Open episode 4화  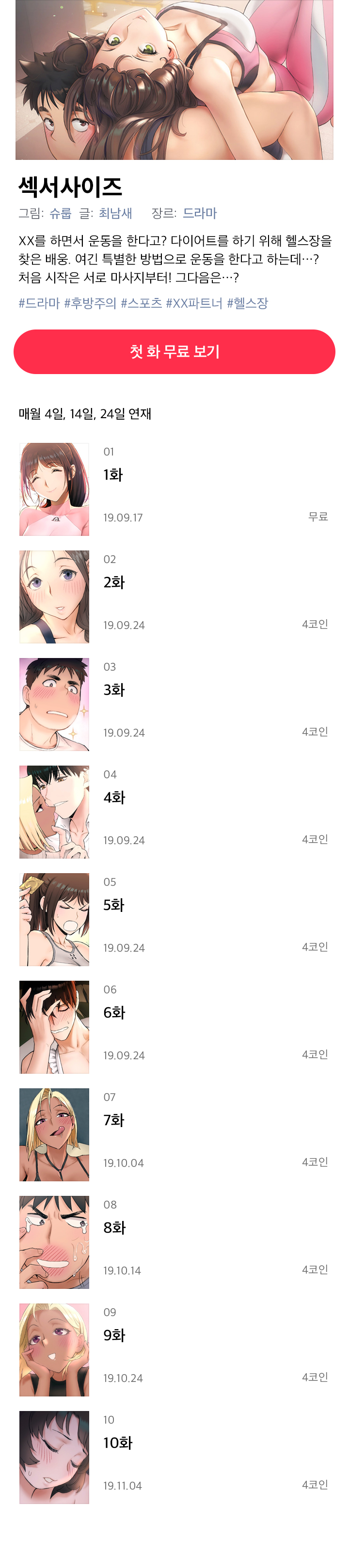pos(174,812)
